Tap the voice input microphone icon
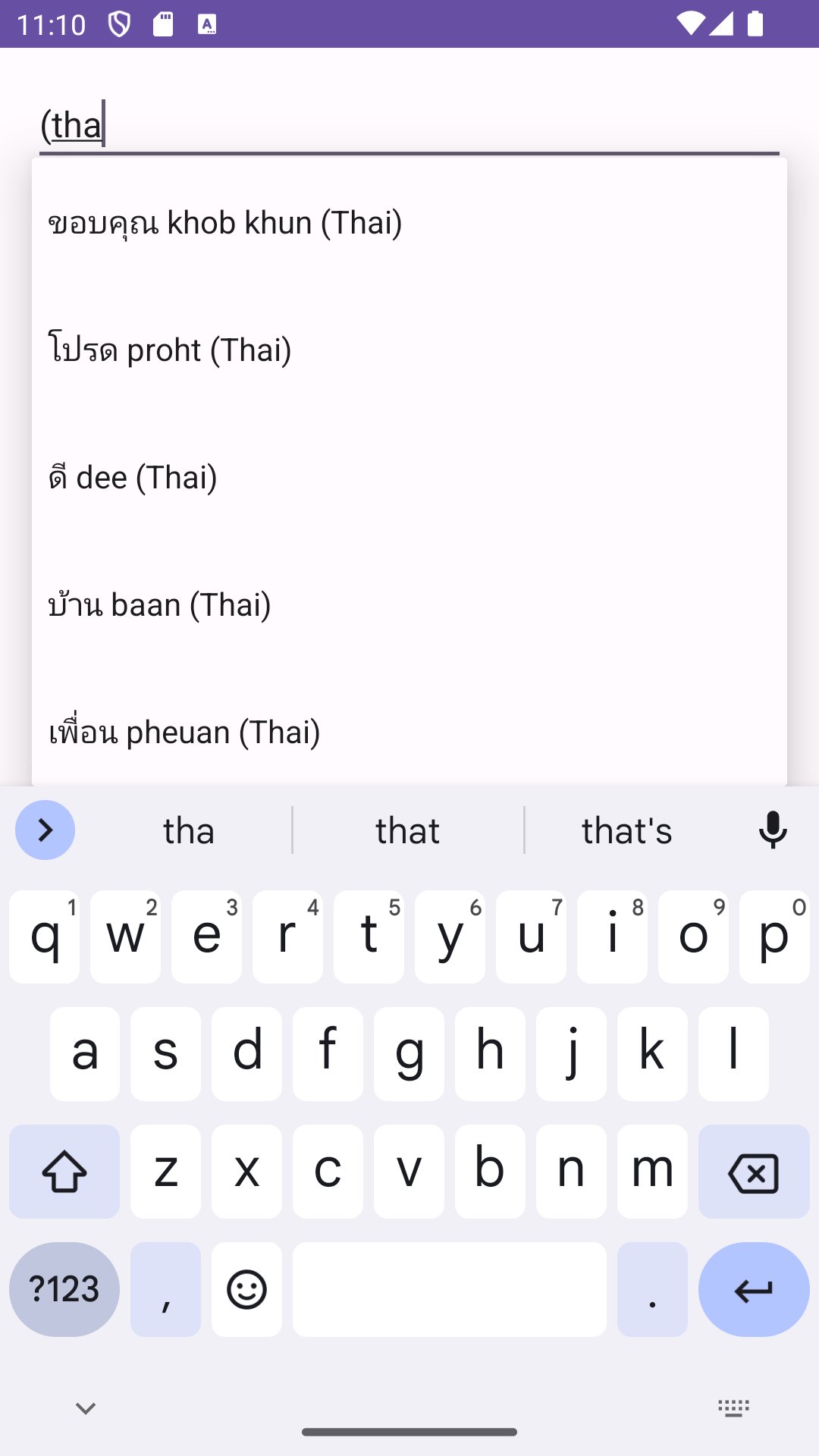 point(771,830)
